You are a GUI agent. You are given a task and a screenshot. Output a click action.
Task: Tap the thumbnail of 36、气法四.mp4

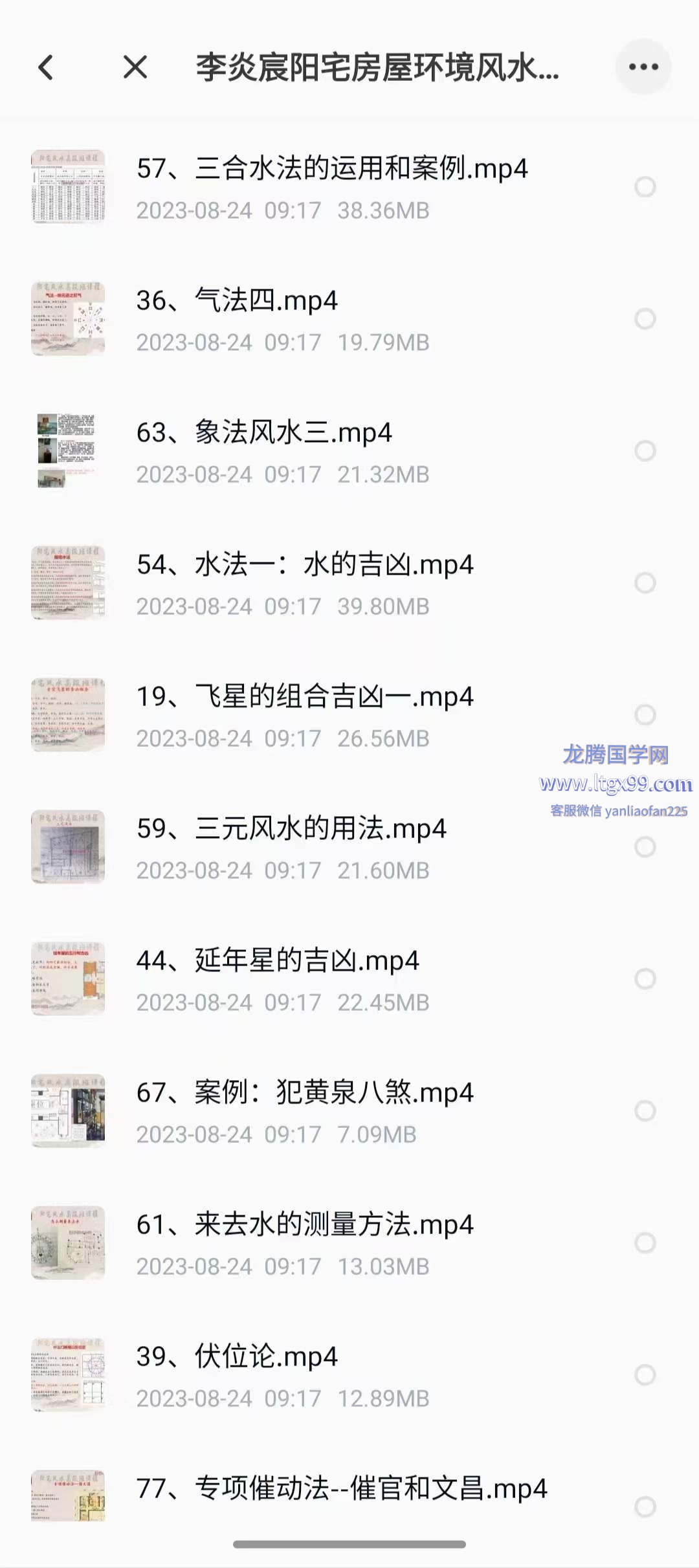pos(68,318)
